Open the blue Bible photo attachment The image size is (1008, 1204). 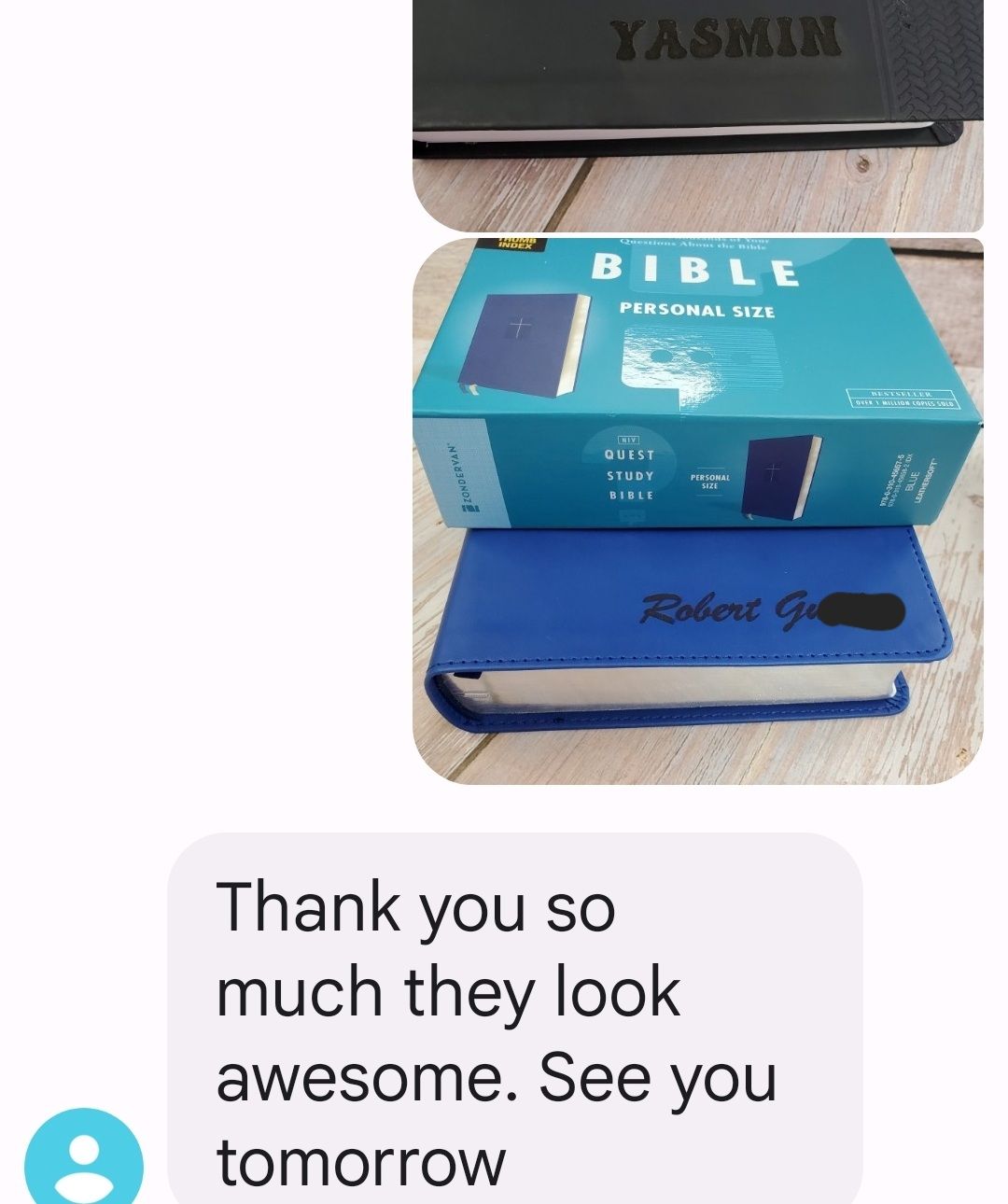pyautogui.click(x=698, y=511)
